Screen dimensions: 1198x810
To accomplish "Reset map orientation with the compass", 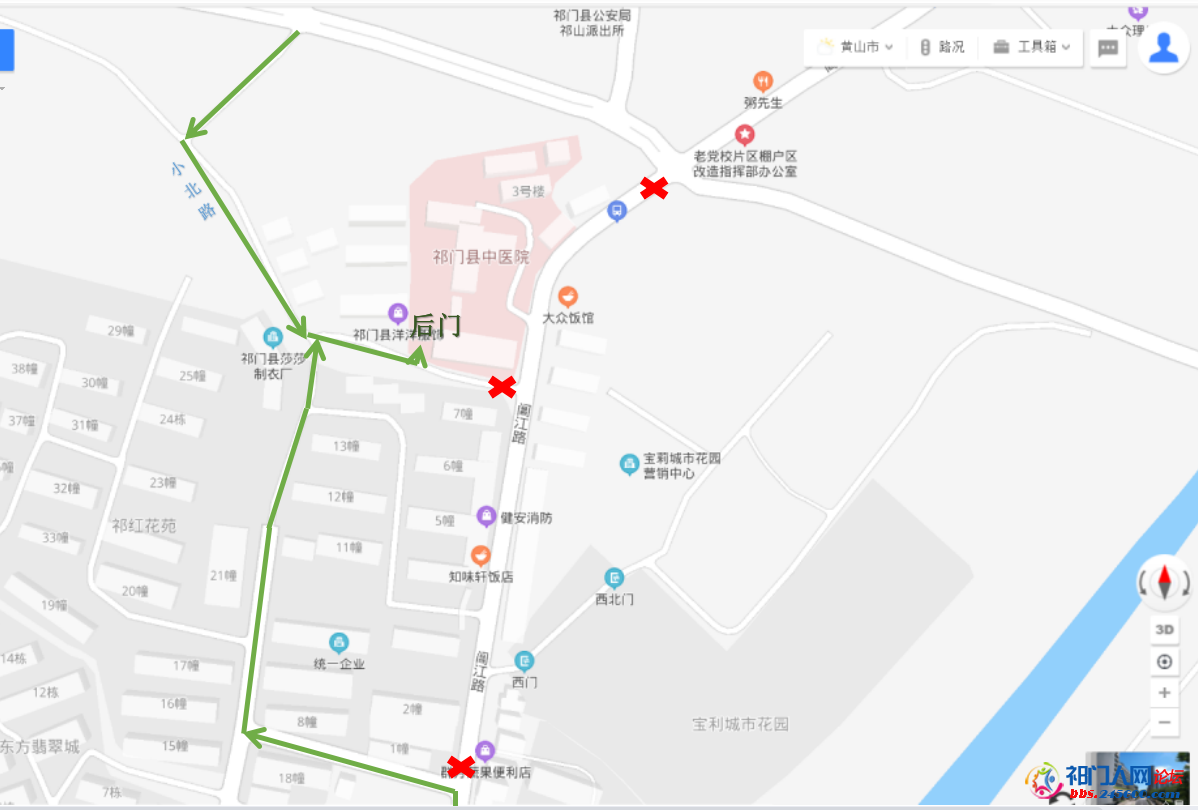I will point(1164,581).
